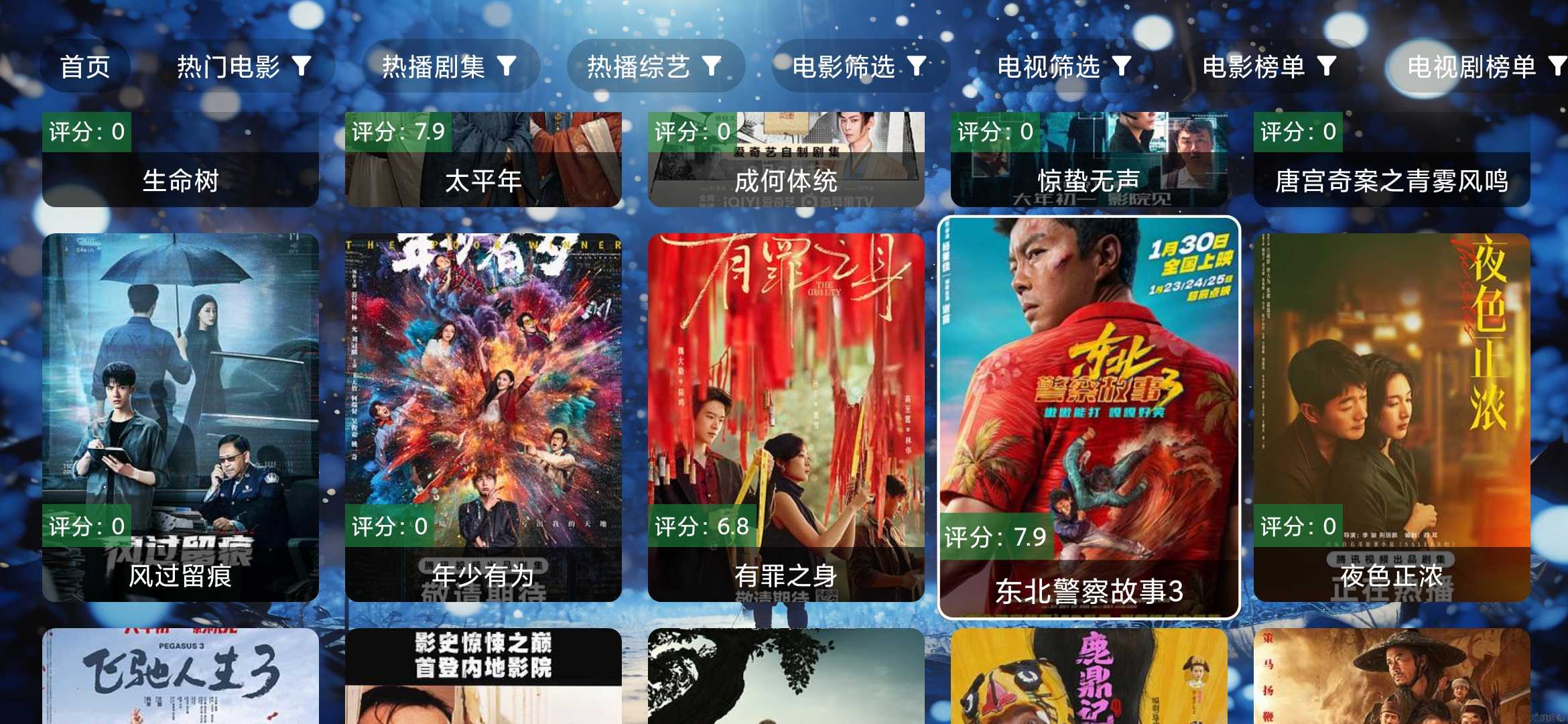Open the 鹿鼎记 poster card

click(x=1089, y=676)
